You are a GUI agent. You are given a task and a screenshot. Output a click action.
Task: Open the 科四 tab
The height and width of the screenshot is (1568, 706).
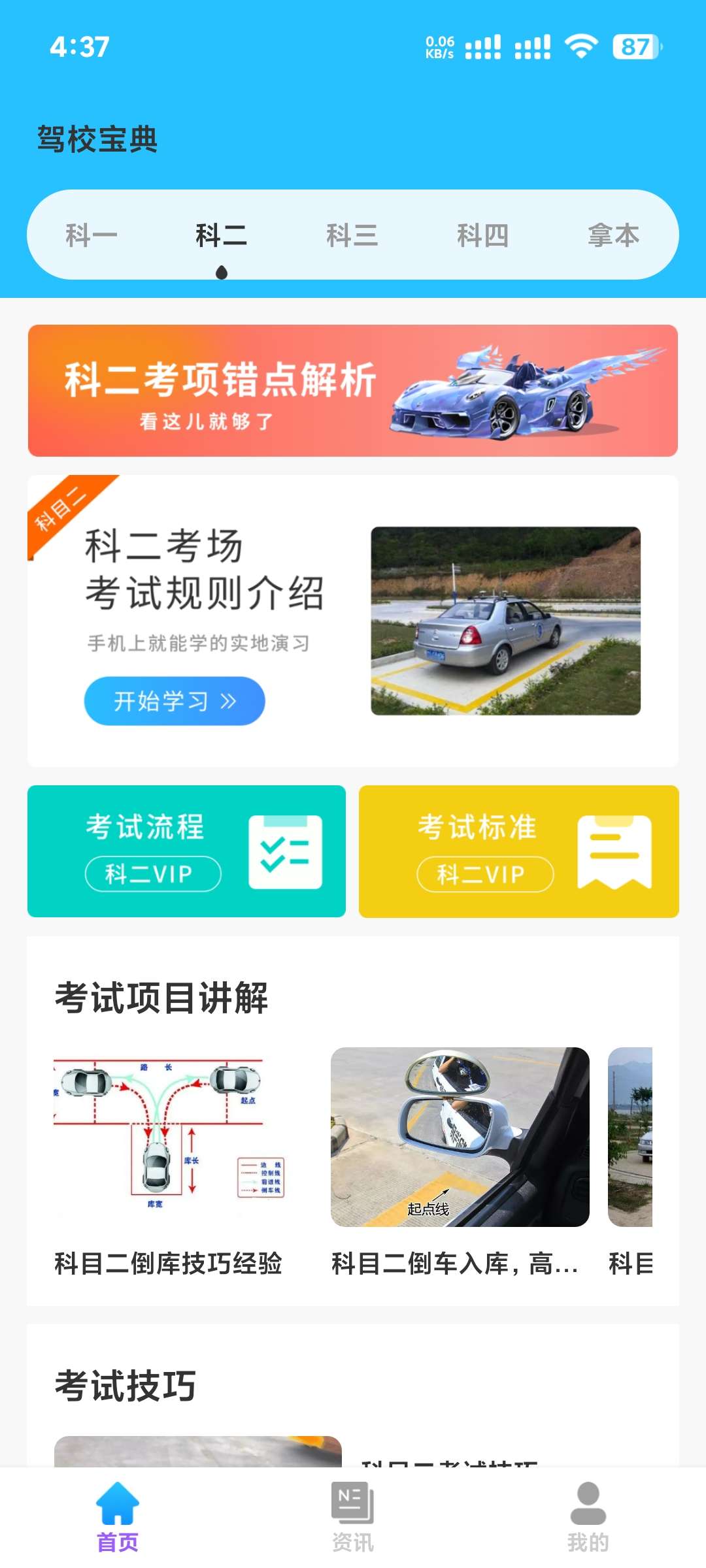pos(483,235)
